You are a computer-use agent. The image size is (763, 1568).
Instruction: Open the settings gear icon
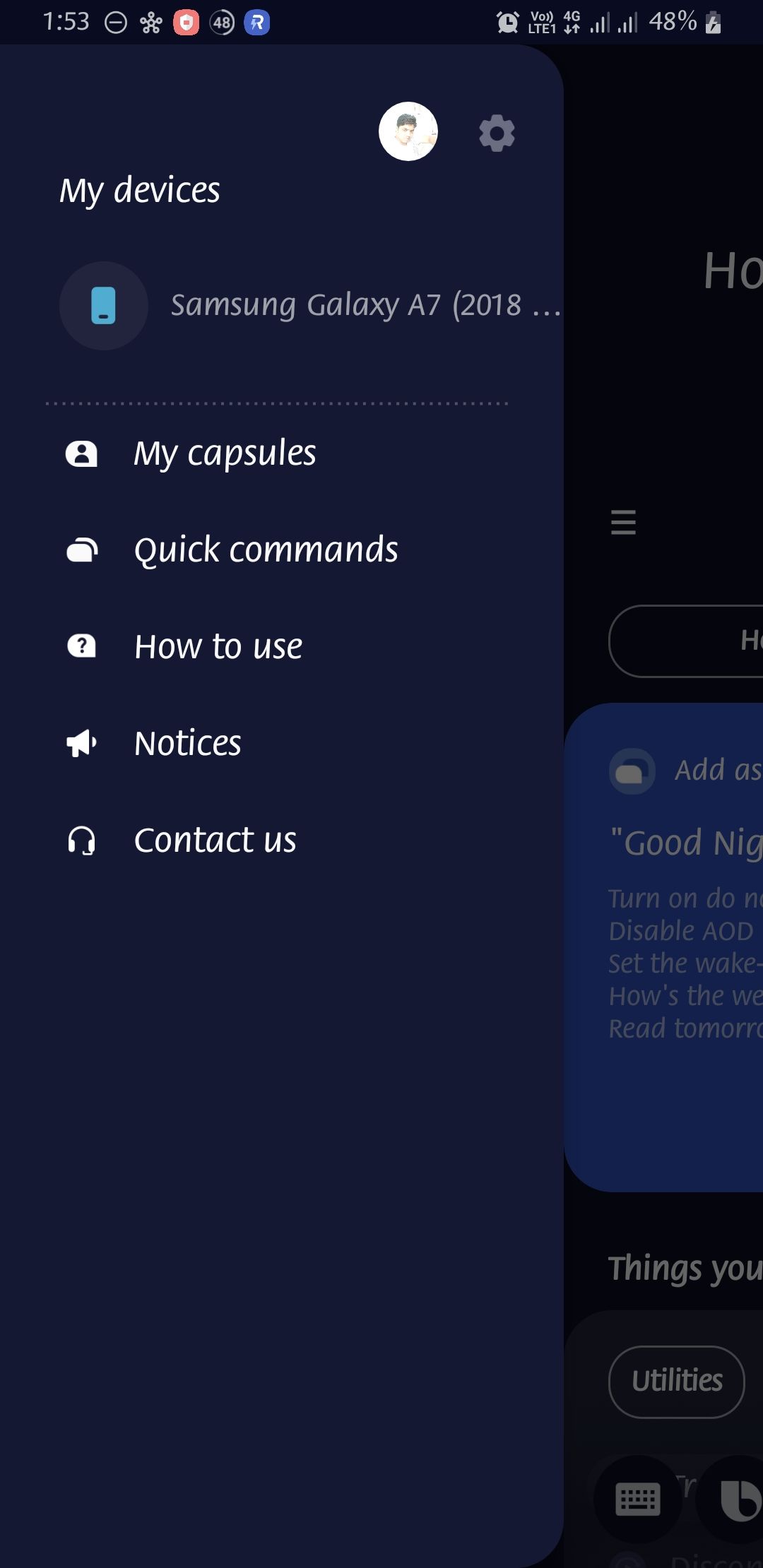(497, 133)
